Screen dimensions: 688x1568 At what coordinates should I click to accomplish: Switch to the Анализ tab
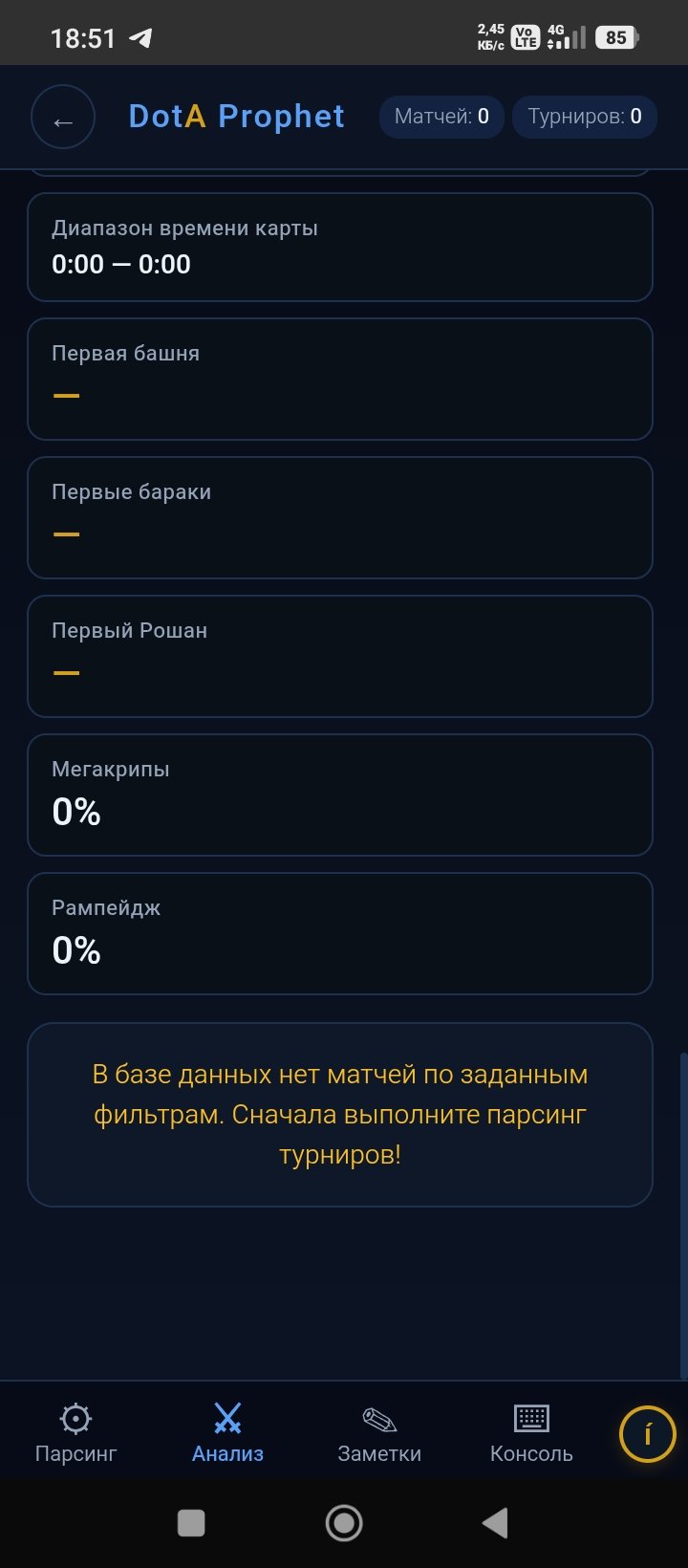(227, 1432)
